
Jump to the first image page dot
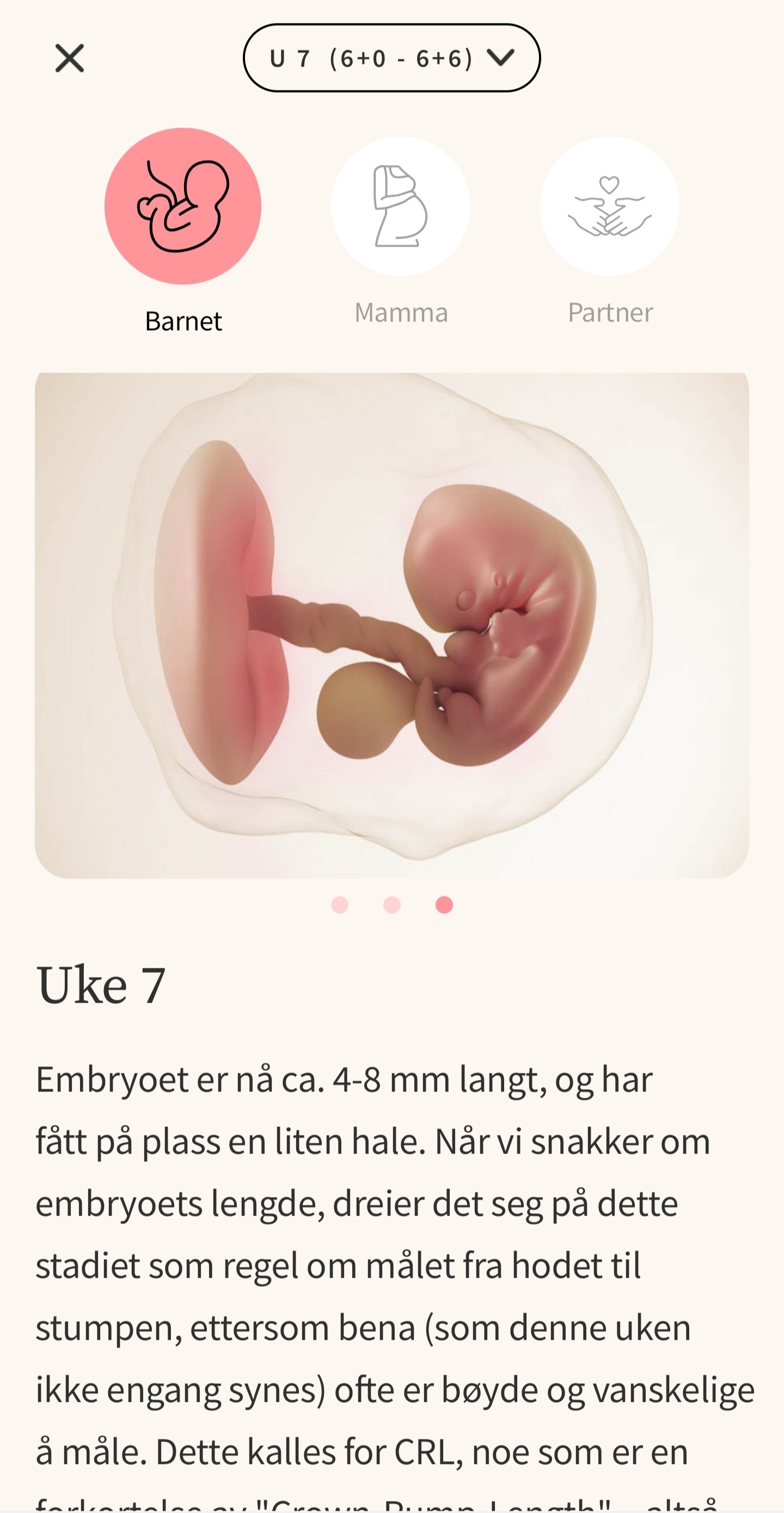(x=339, y=905)
